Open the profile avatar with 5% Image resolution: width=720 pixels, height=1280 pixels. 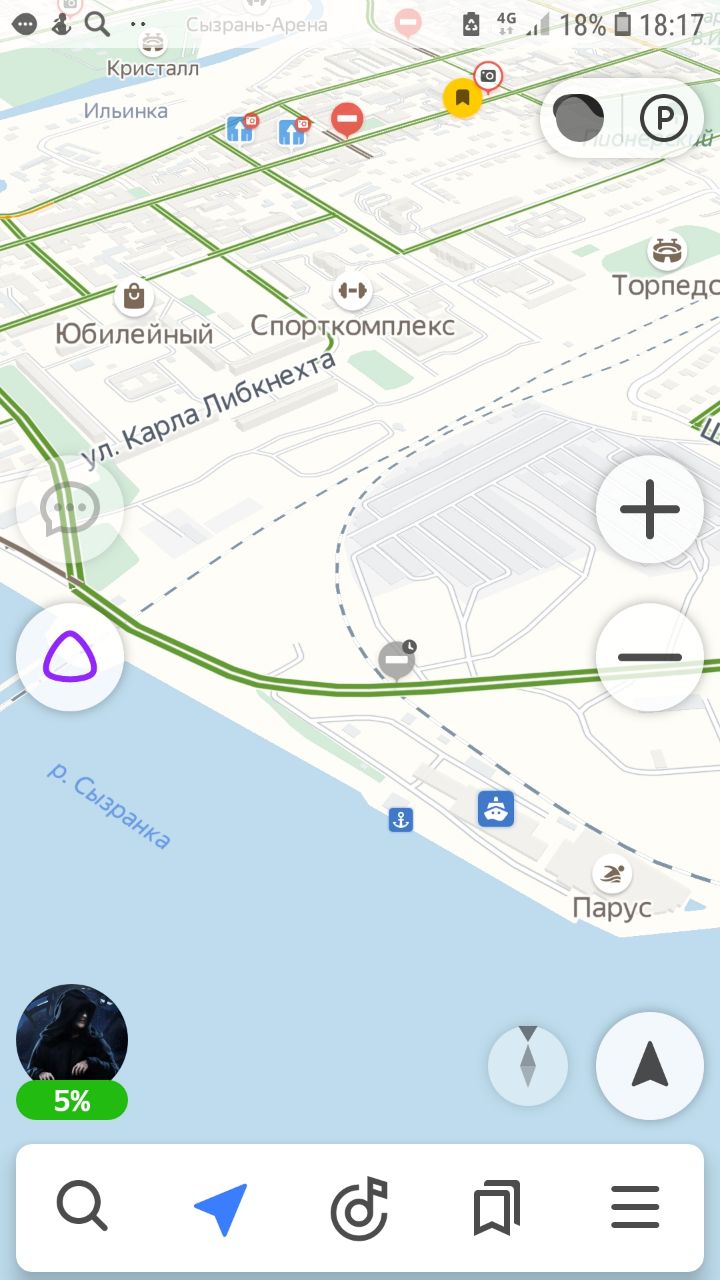(72, 1050)
